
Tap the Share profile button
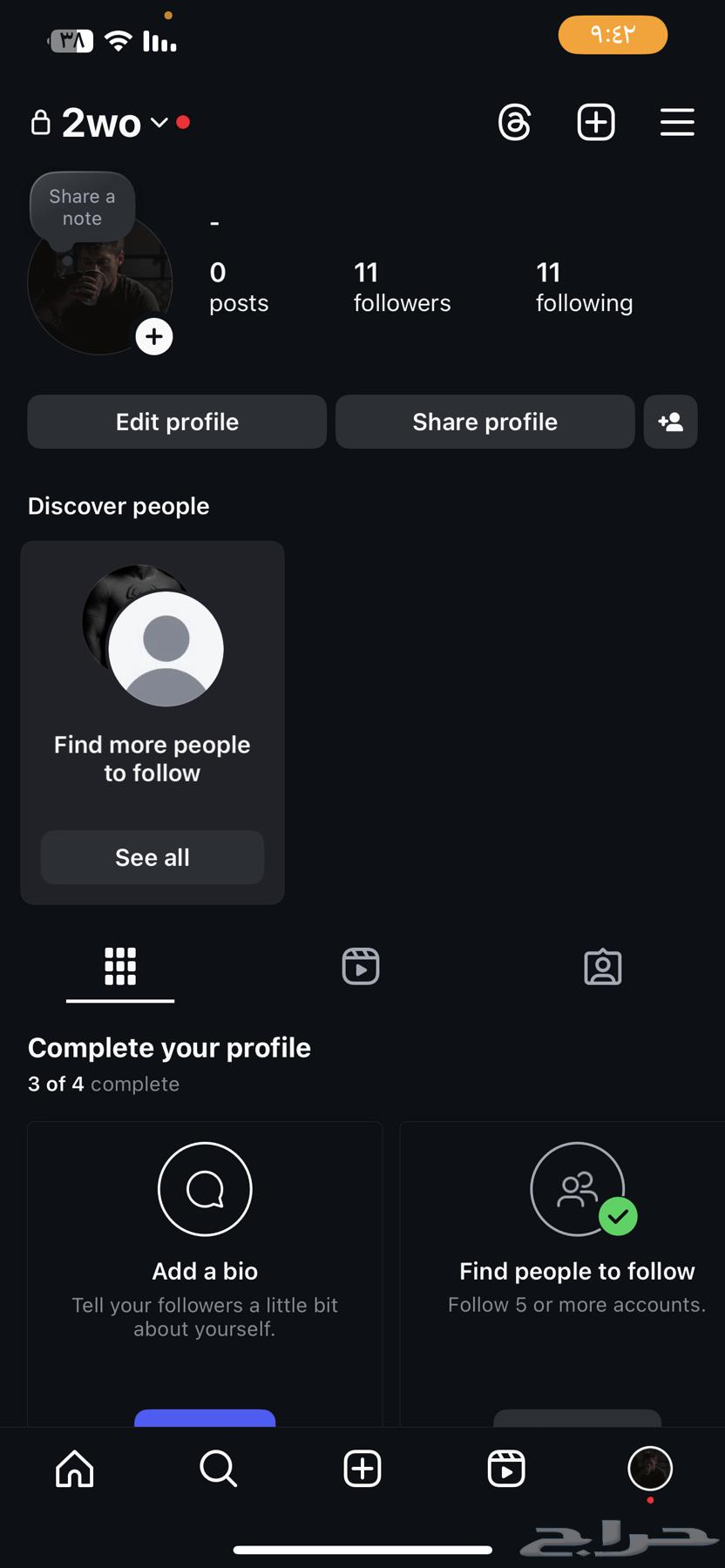coord(484,422)
